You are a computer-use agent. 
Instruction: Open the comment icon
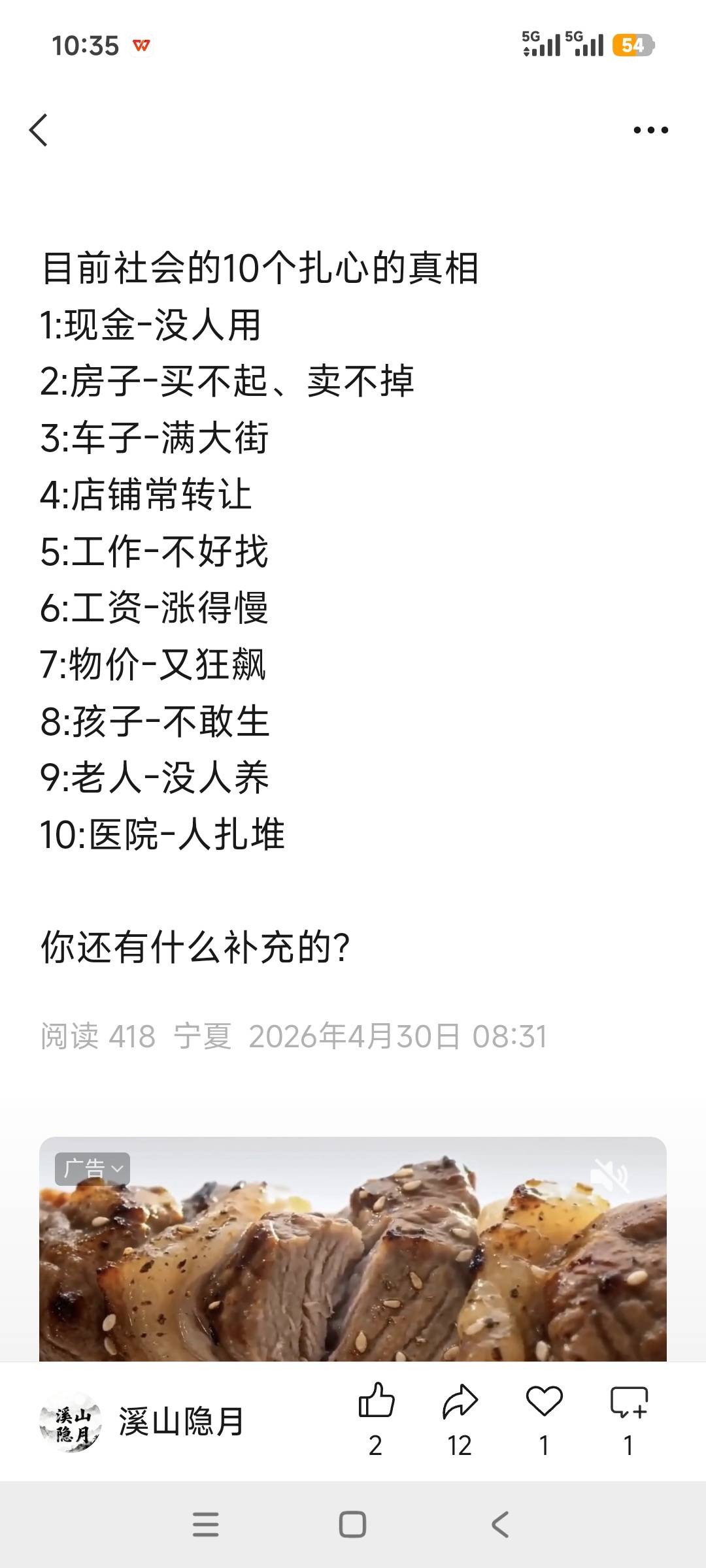[628, 1401]
